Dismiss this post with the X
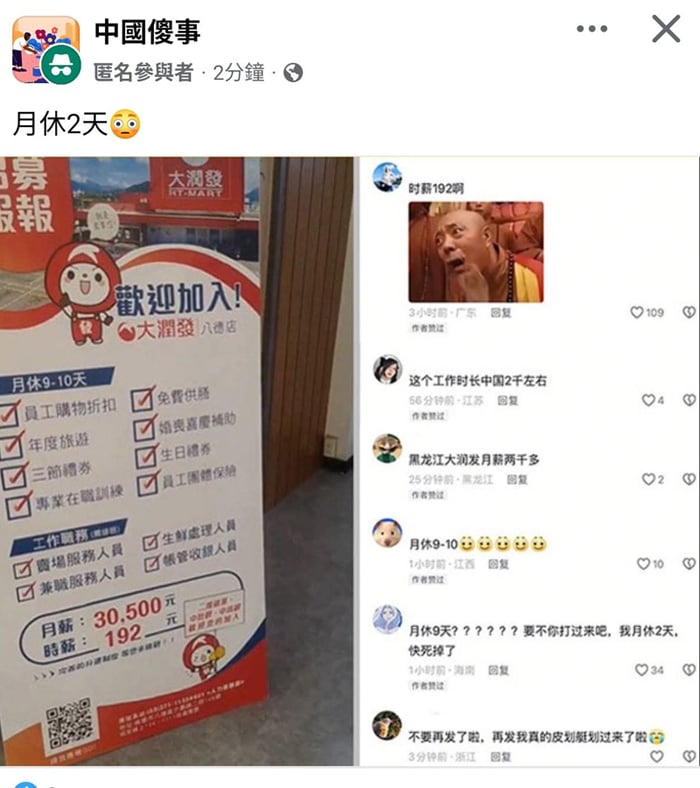The image size is (700, 788). click(x=666, y=29)
